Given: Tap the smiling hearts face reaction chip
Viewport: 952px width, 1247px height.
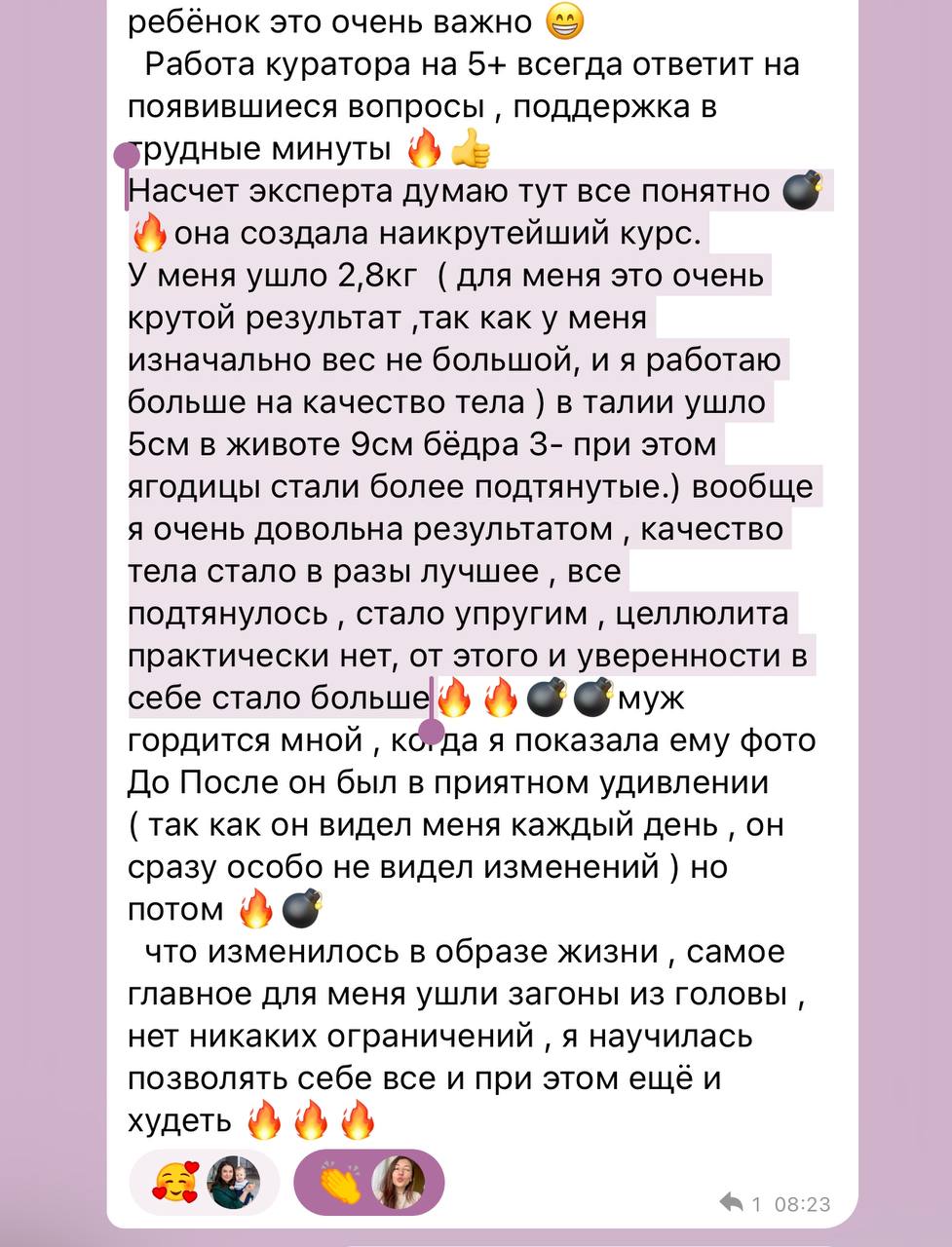Looking at the screenshot, I should [204, 1183].
